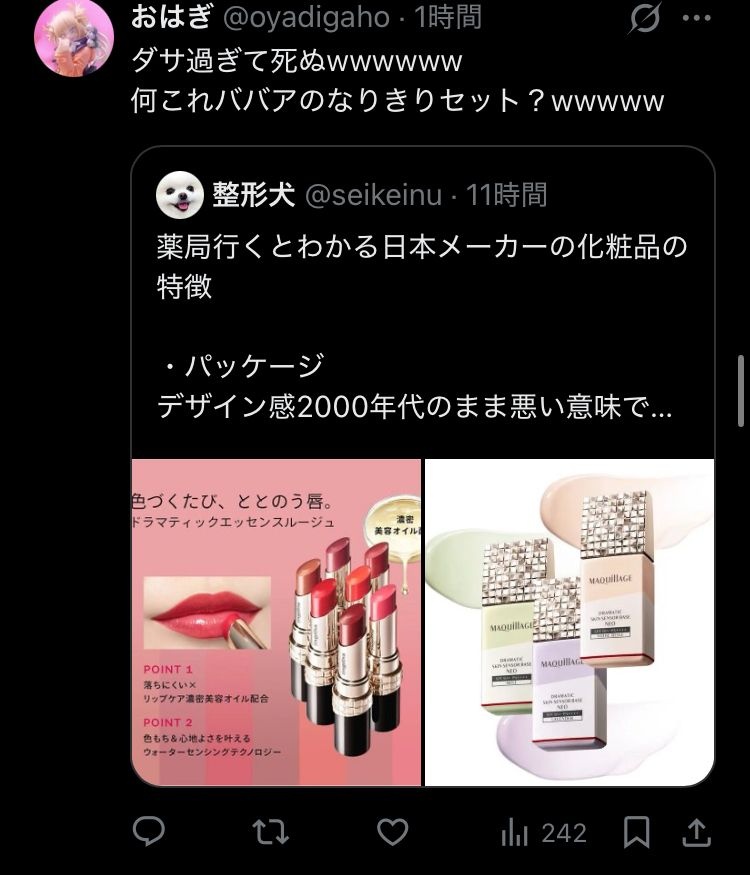Reply to おはぎ's post
This screenshot has width=750, height=875.
pos(150,832)
